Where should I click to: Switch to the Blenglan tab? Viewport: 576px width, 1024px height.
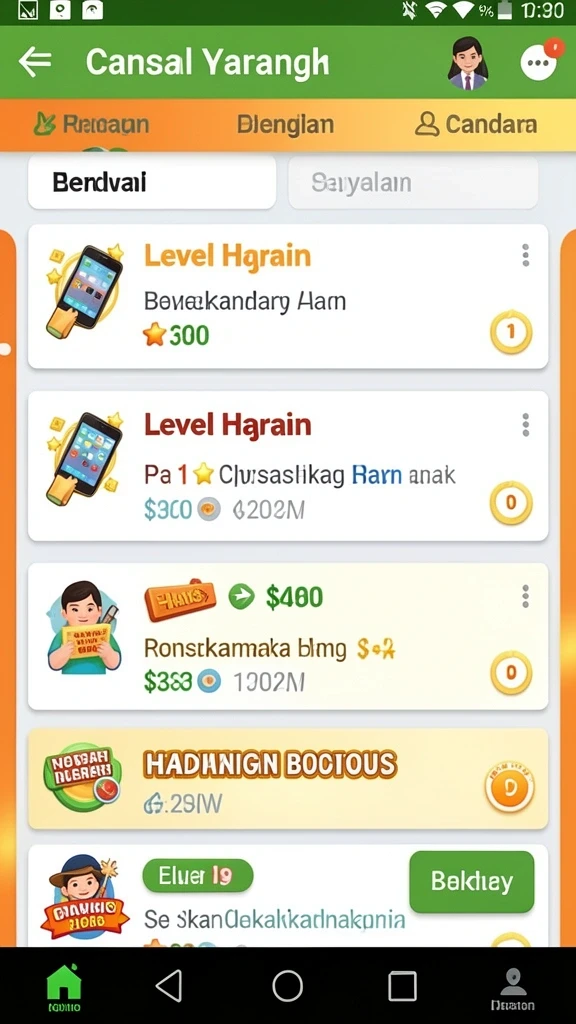pyautogui.click(x=285, y=124)
